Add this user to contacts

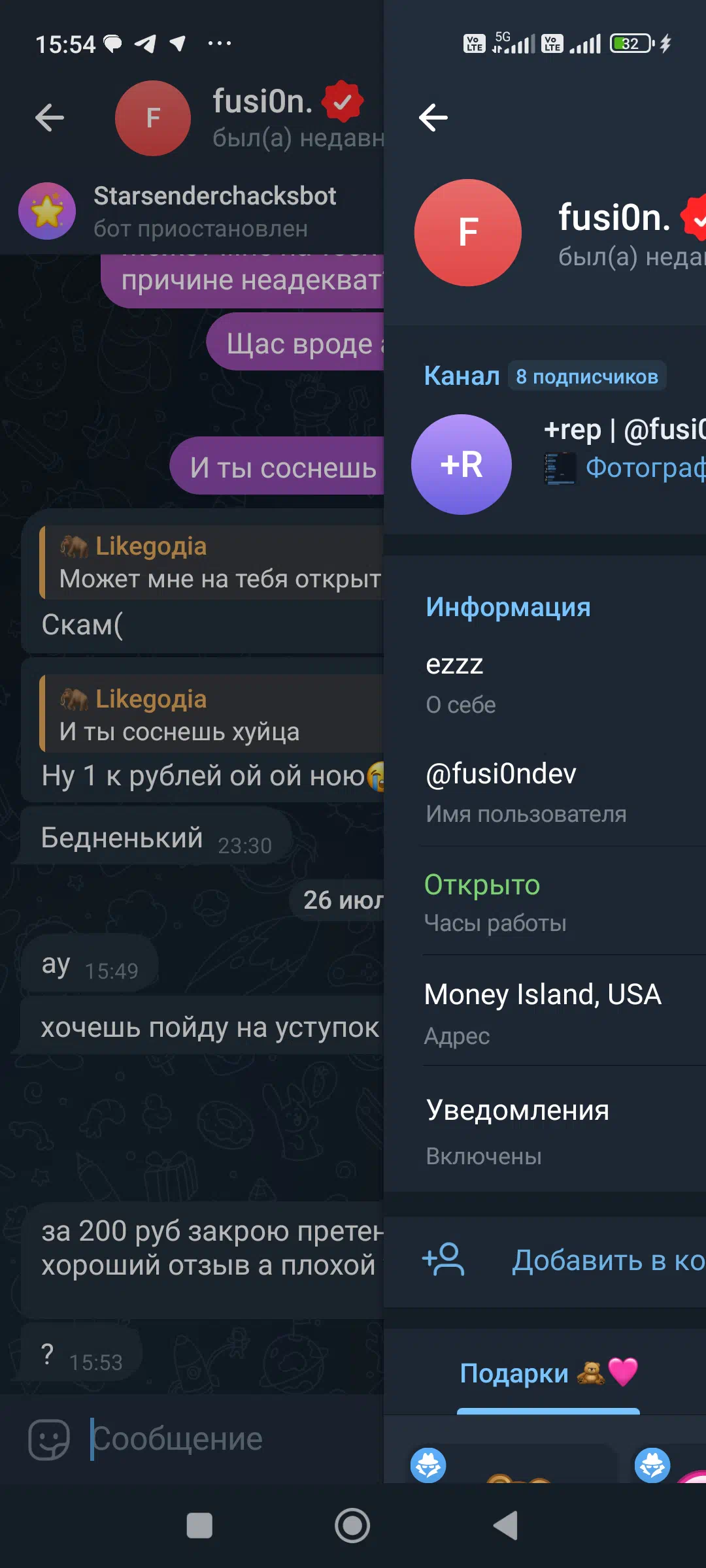pyautogui.click(x=545, y=1260)
